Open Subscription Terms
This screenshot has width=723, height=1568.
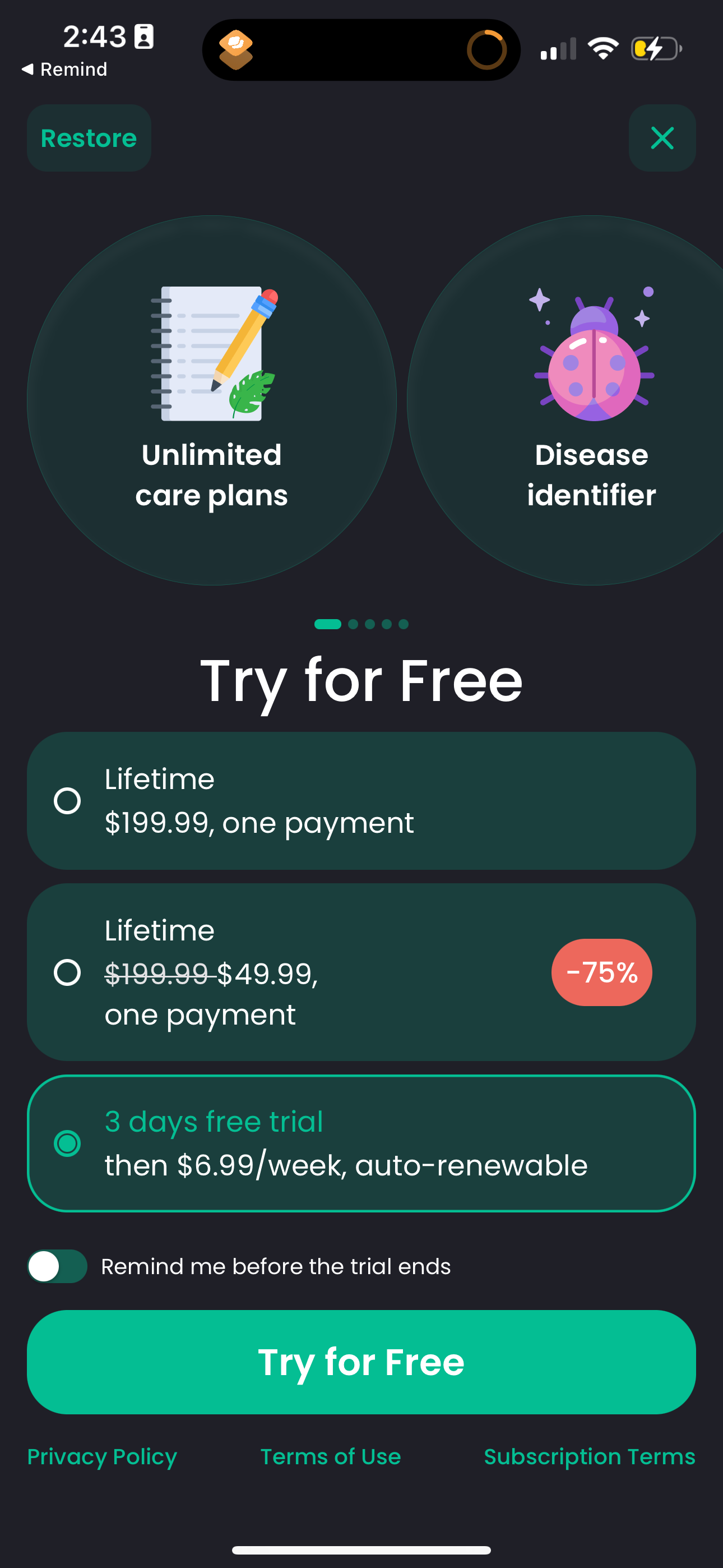pyautogui.click(x=589, y=1456)
